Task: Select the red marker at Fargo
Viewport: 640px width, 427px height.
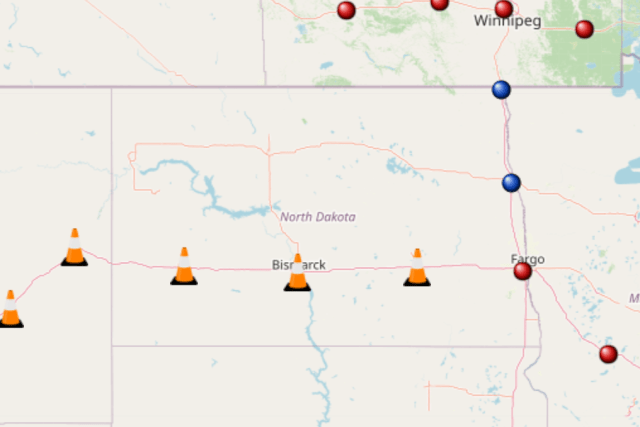Action: tap(522, 270)
